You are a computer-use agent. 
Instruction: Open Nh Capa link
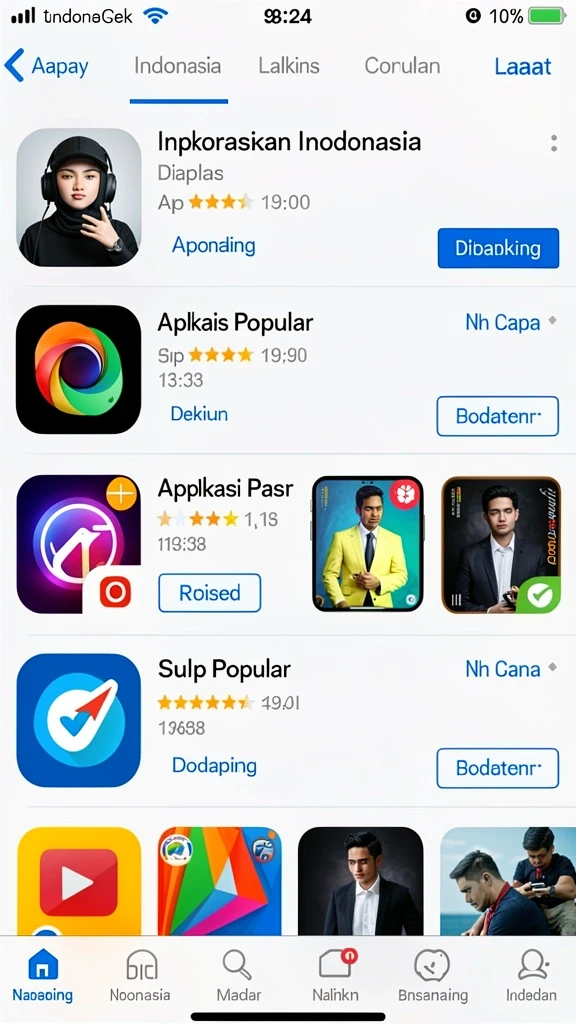pyautogui.click(x=503, y=322)
